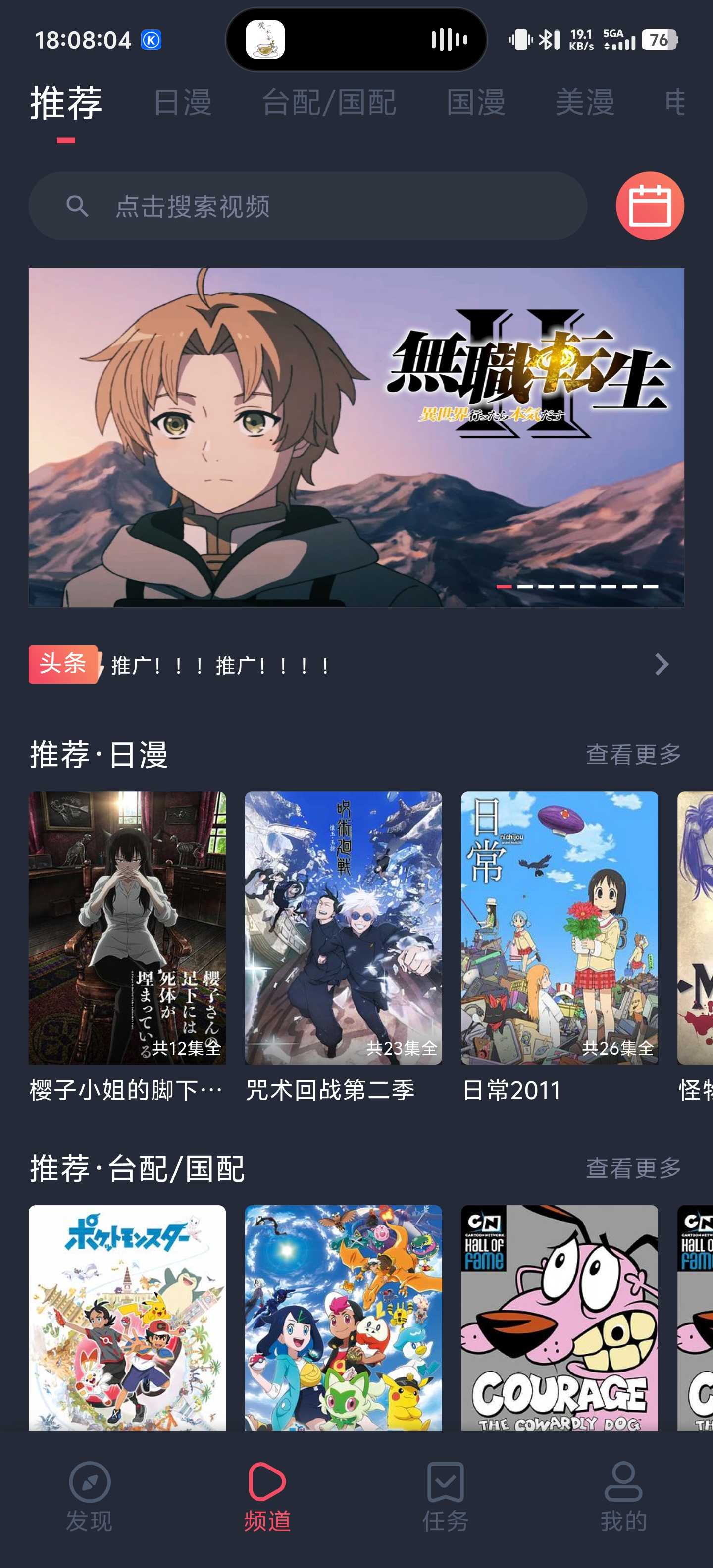Screen dimensions: 713x1568
Task: Open the 美漫 category tab
Action: [x=585, y=102]
